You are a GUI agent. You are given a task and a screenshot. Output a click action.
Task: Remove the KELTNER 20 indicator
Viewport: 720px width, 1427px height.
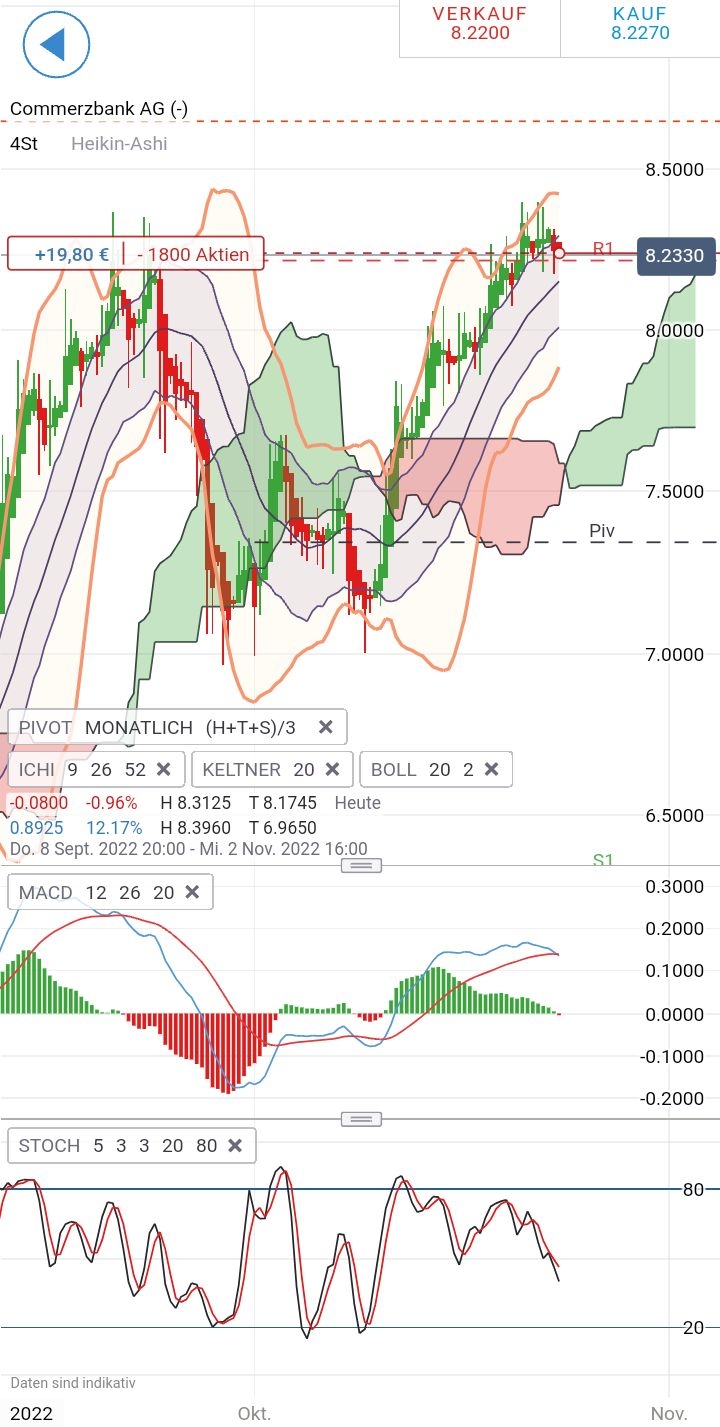point(332,769)
